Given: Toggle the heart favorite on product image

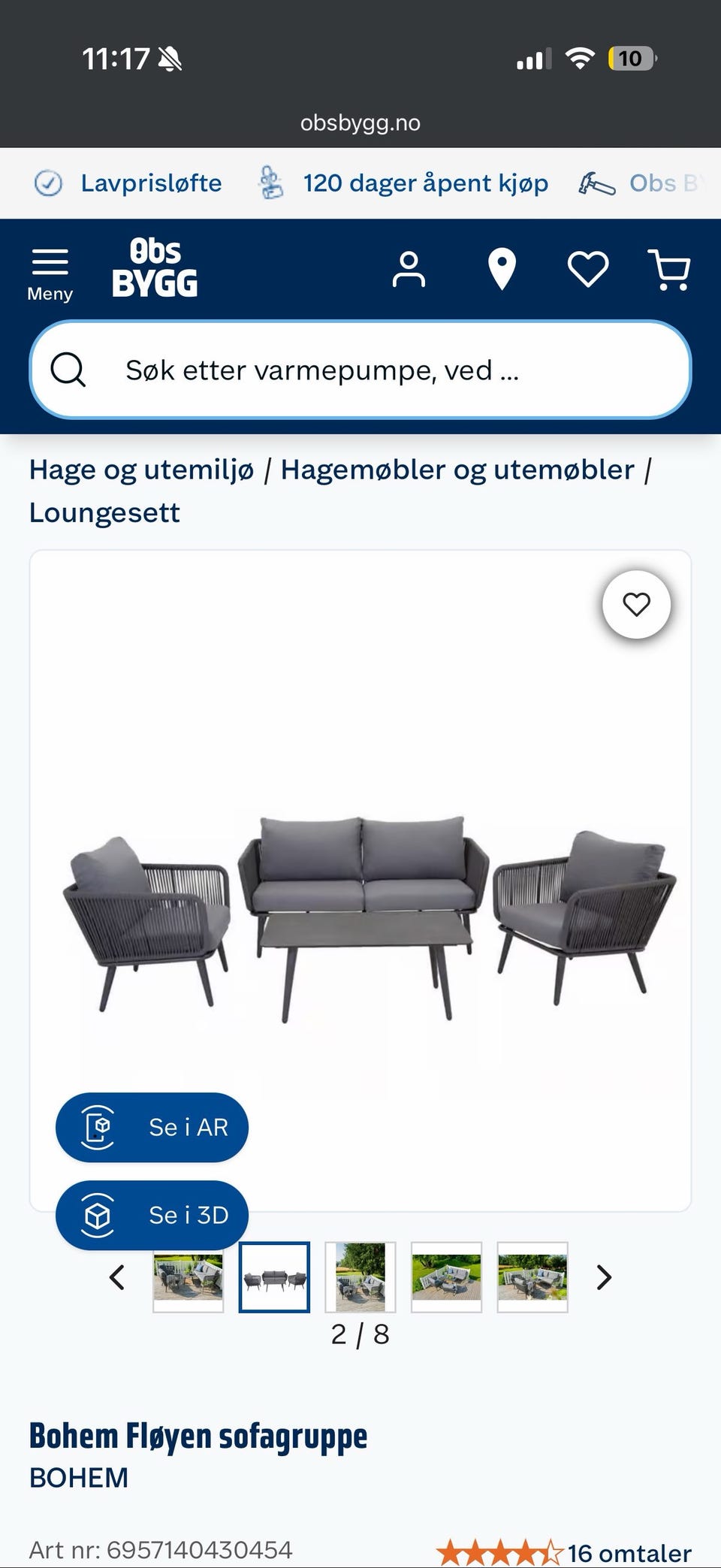Looking at the screenshot, I should pos(638,605).
